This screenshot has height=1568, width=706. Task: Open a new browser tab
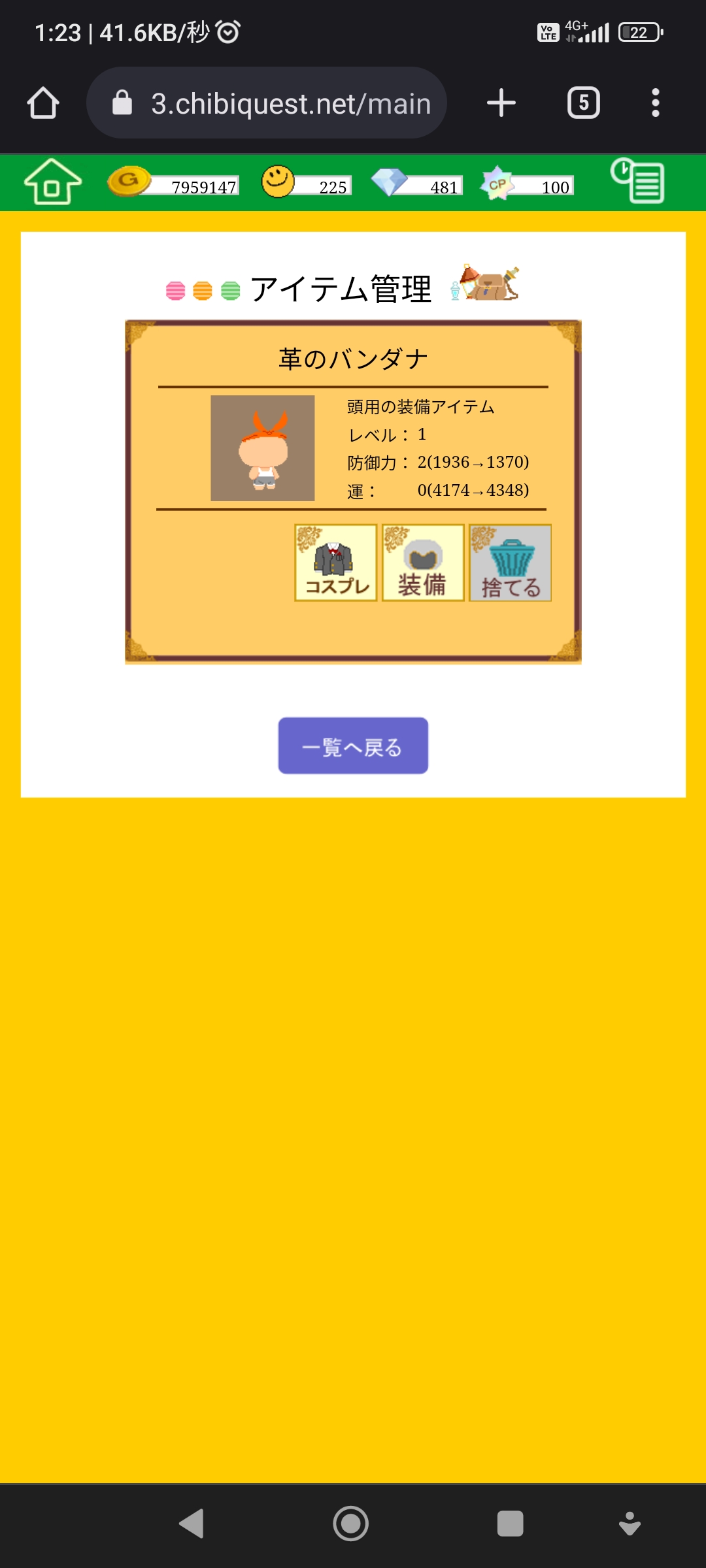[x=501, y=103]
